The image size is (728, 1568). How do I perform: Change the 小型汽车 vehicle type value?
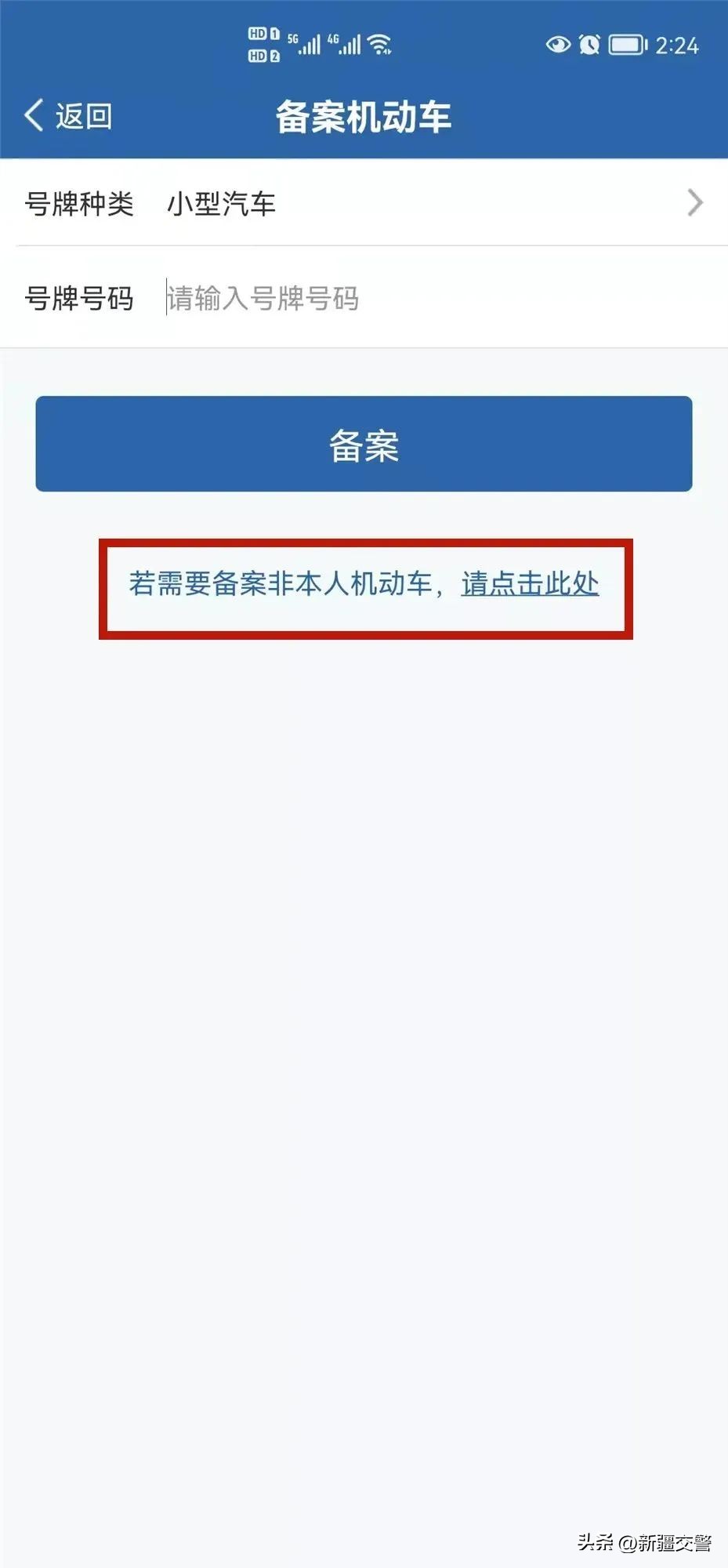(x=222, y=204)
